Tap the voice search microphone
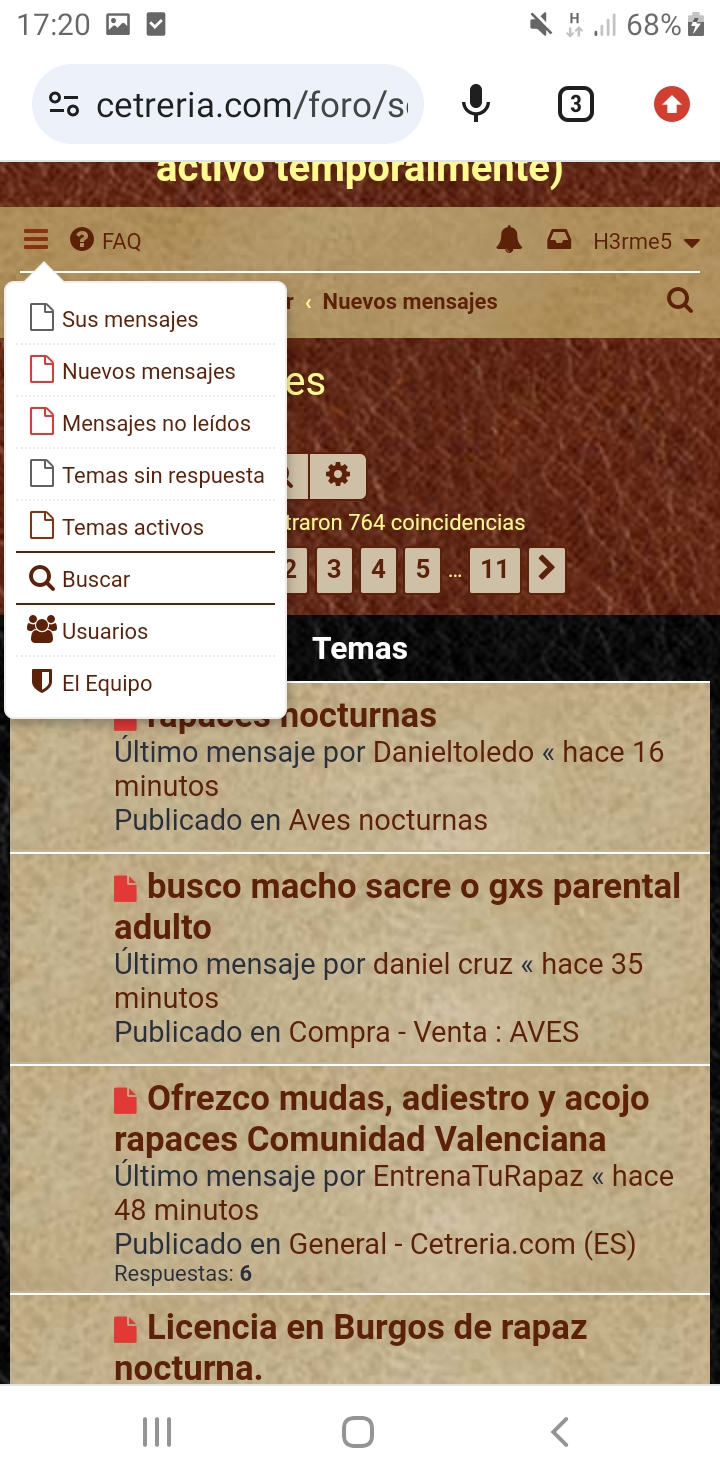 [476, 104]
